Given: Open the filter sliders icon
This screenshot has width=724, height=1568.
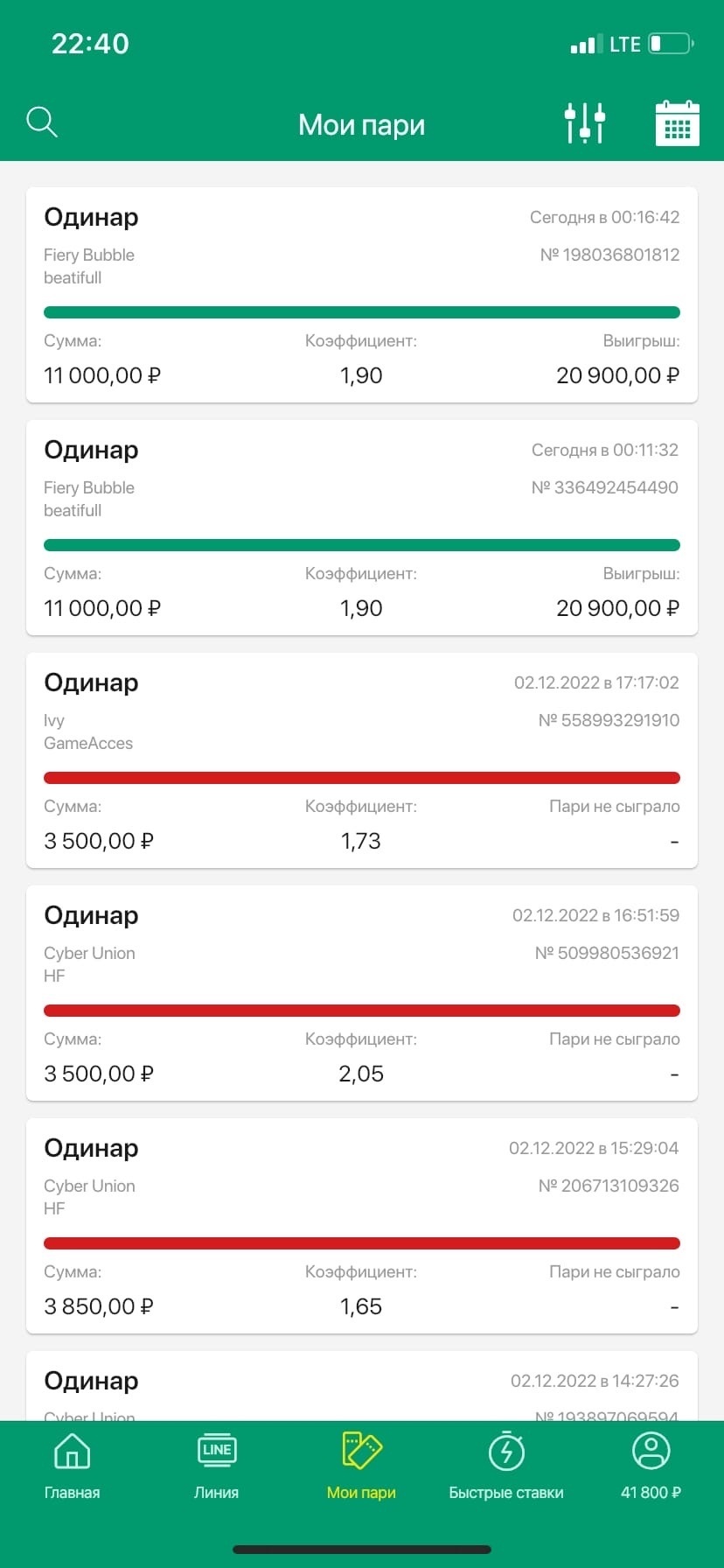Looking at the screenshot, I should click(585, 123).
